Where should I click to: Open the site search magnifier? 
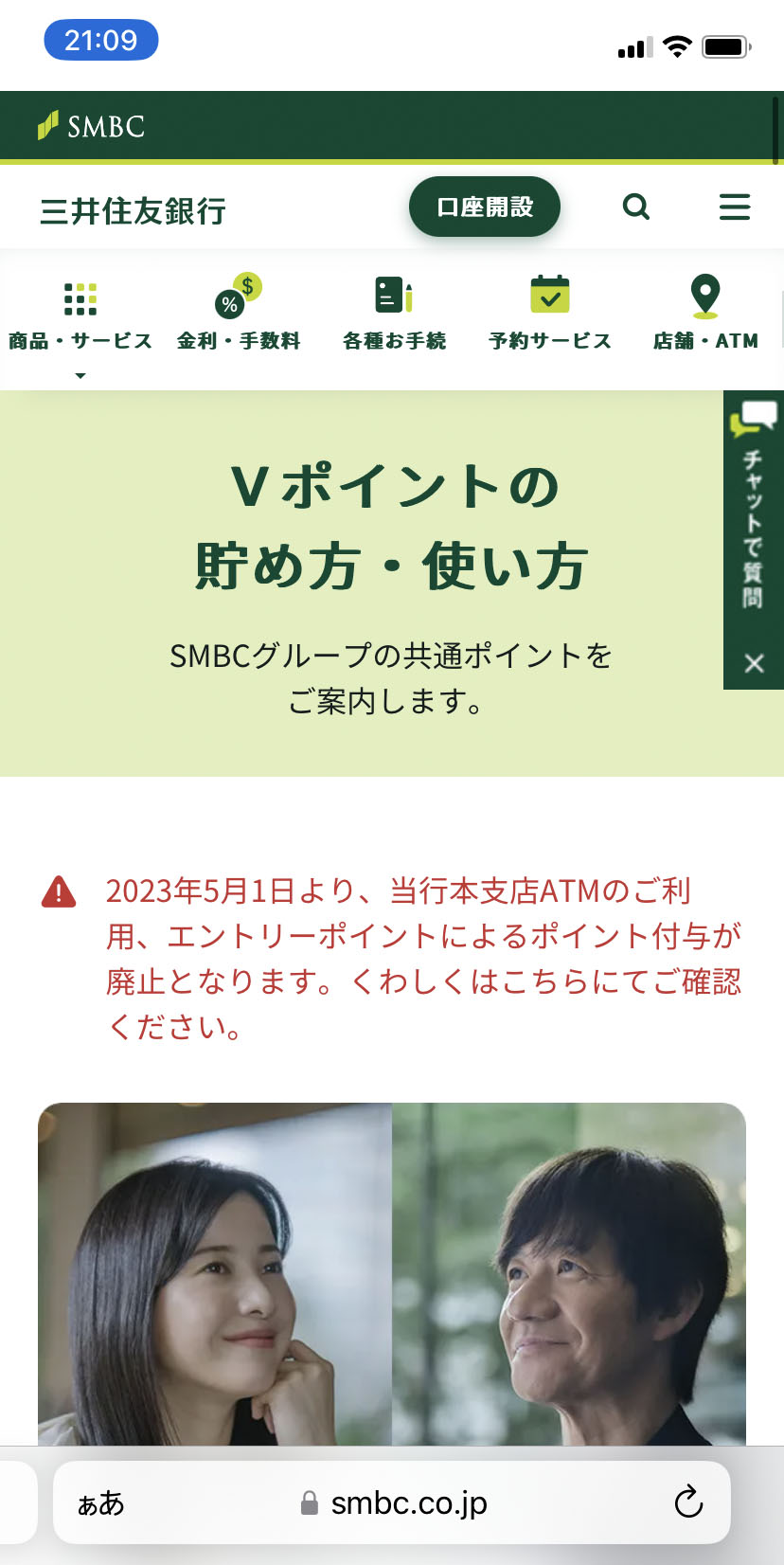click(636, 207)
